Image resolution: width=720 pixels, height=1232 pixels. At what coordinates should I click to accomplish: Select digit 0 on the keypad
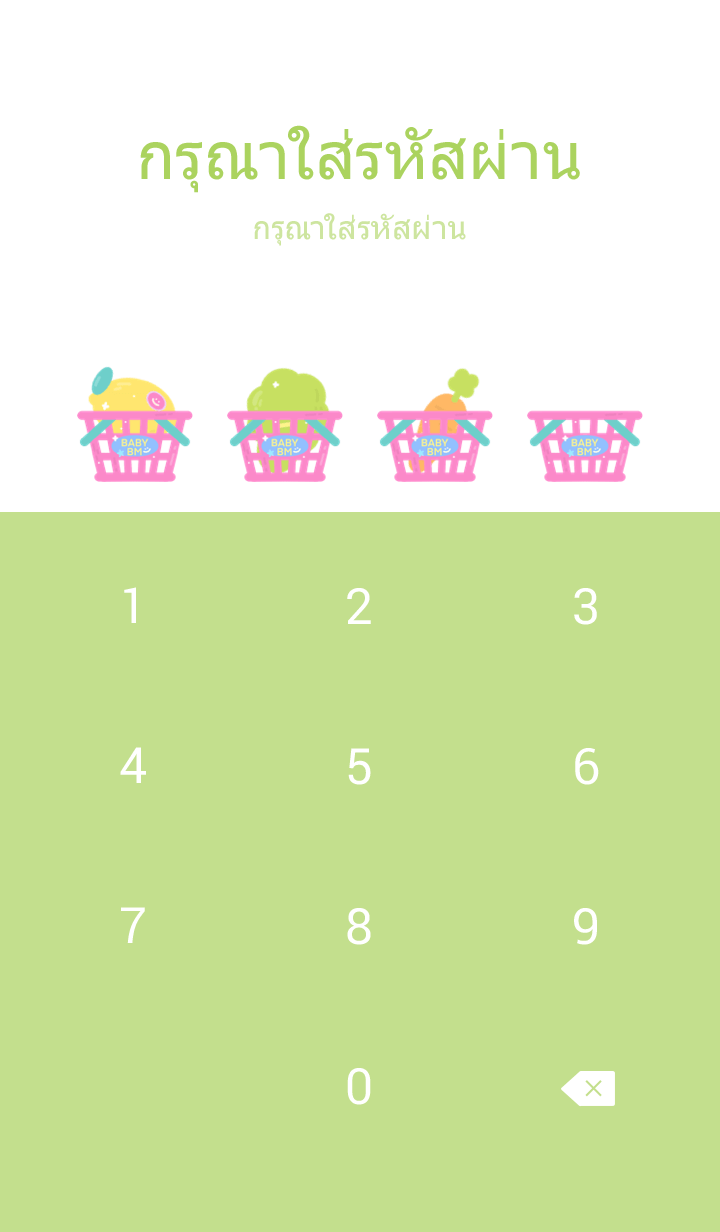click(359, 1087)
